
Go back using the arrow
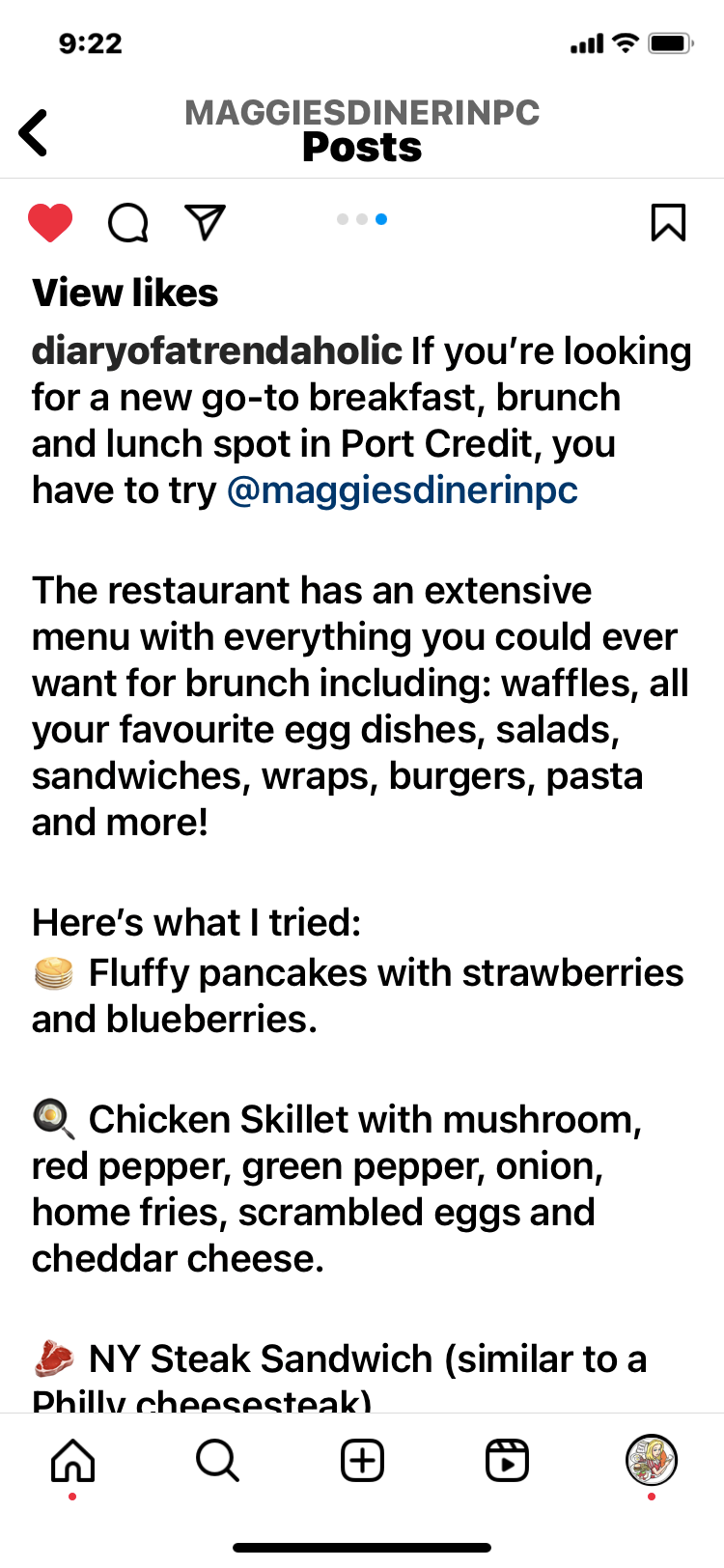(33, 132)
